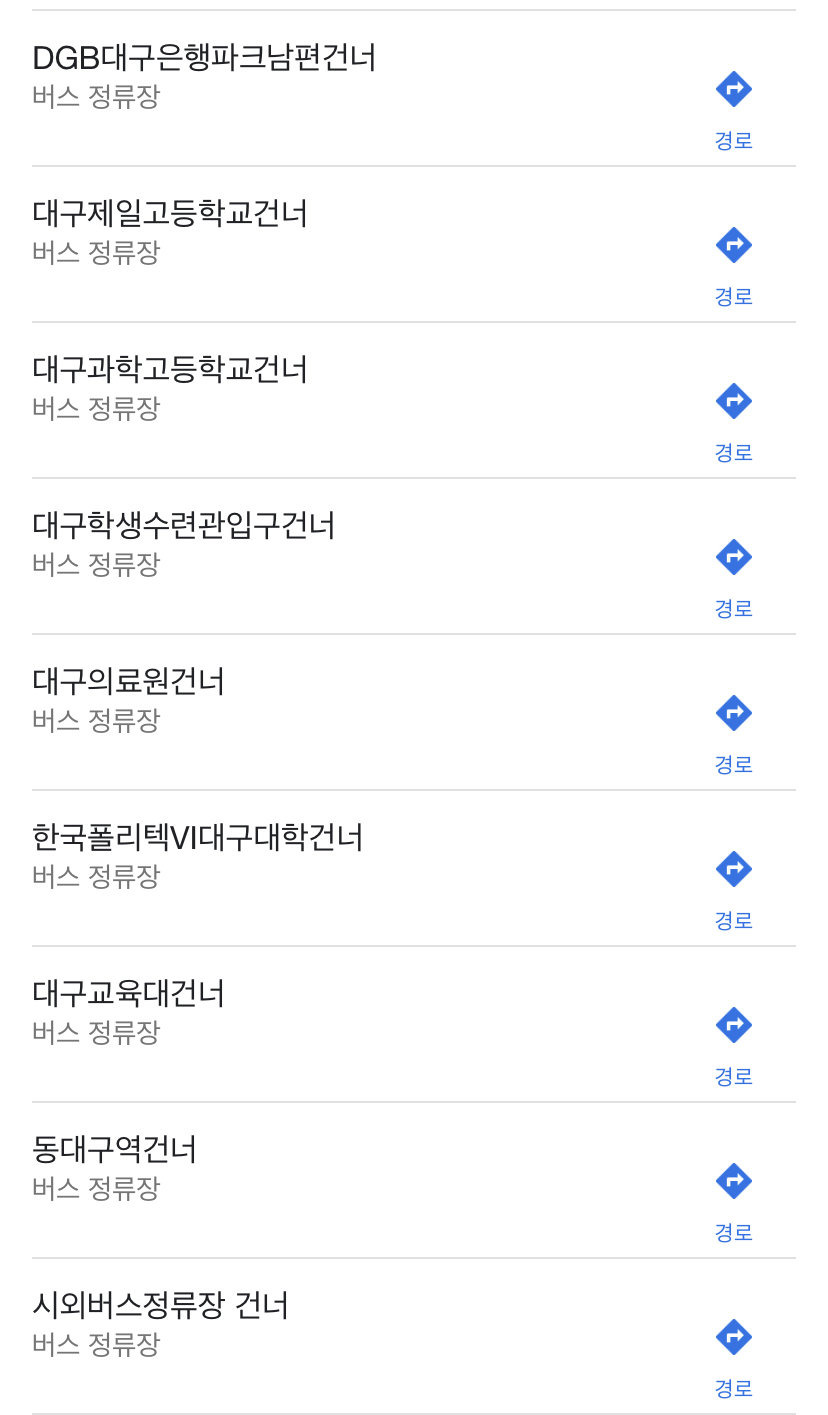Get directions to 대구교육대건너

tap(733, 1026)
